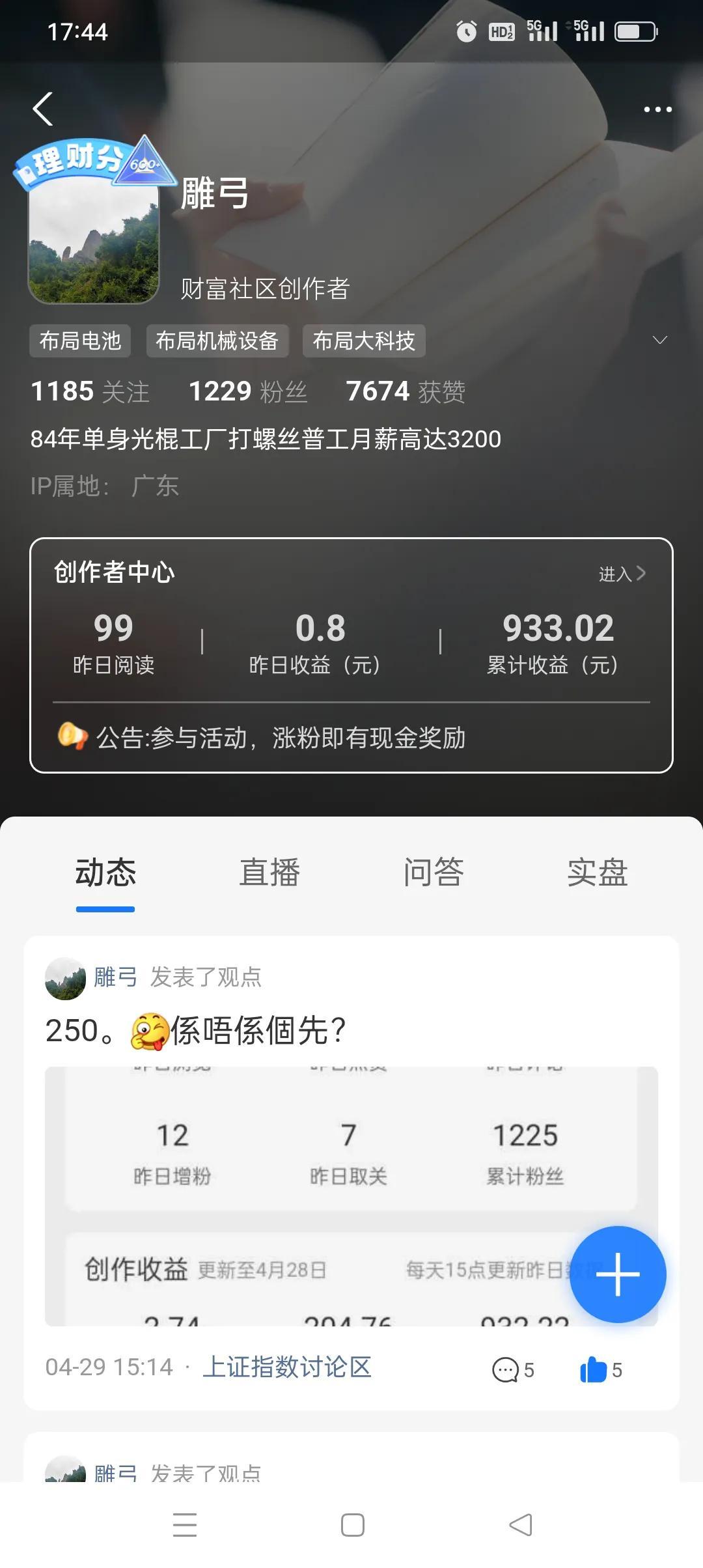View the 1229 粉丝 followers list
The image size is (703, 1568).
pos(247,391)
